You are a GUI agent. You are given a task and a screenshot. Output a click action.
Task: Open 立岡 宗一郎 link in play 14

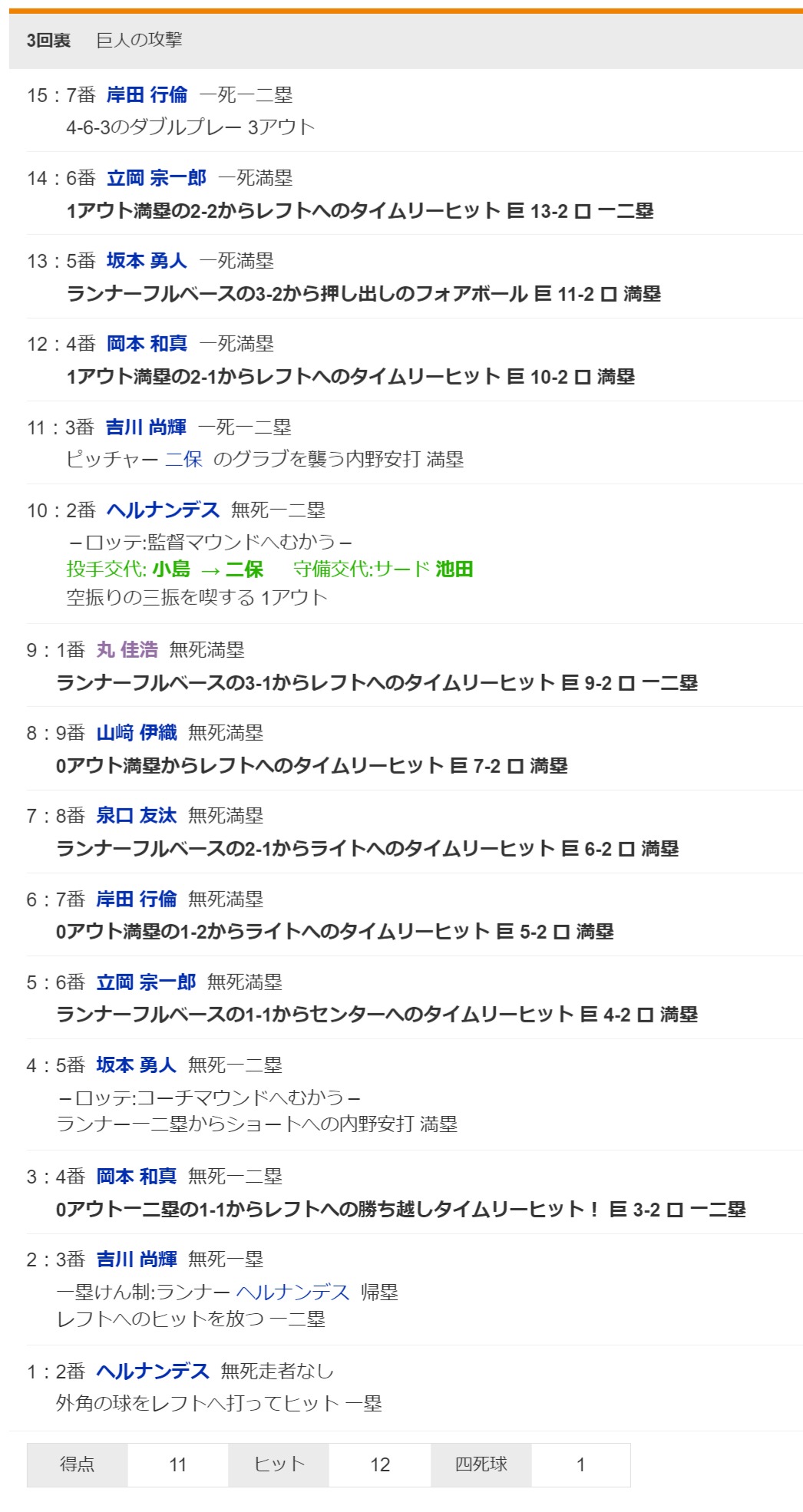[157, 178]
